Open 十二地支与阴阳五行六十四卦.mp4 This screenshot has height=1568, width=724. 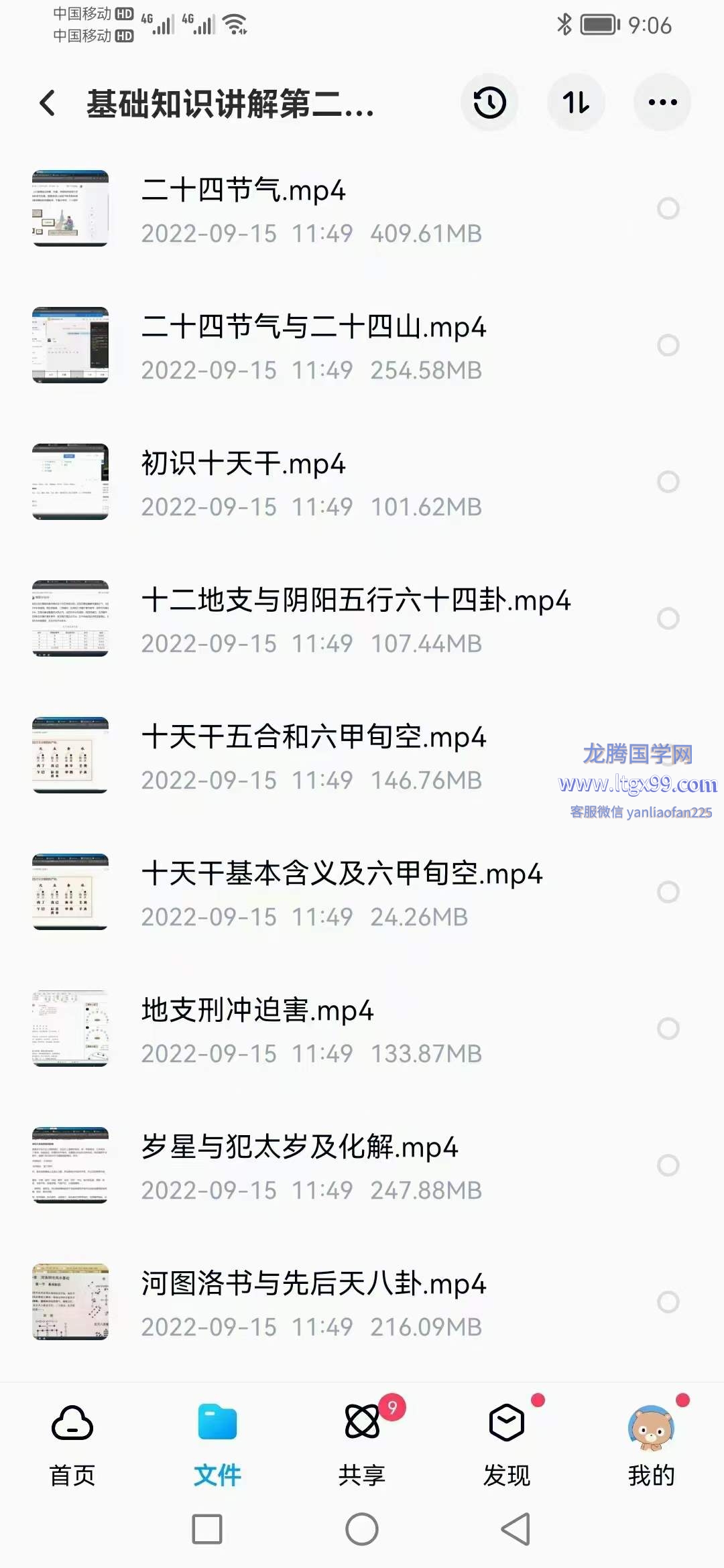point(355,600)
